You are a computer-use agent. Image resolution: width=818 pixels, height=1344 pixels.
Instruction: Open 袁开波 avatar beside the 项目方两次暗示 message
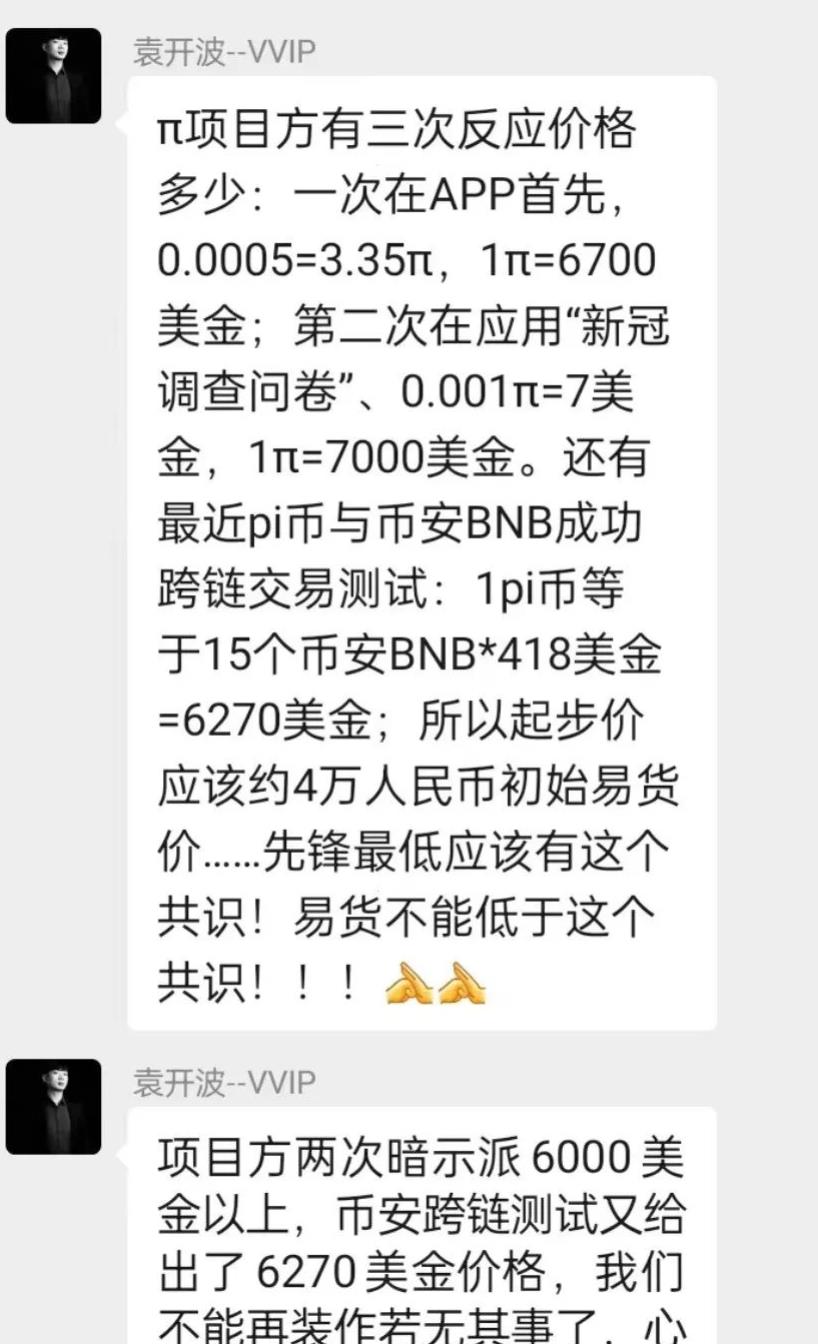[x=53, y=1106]
